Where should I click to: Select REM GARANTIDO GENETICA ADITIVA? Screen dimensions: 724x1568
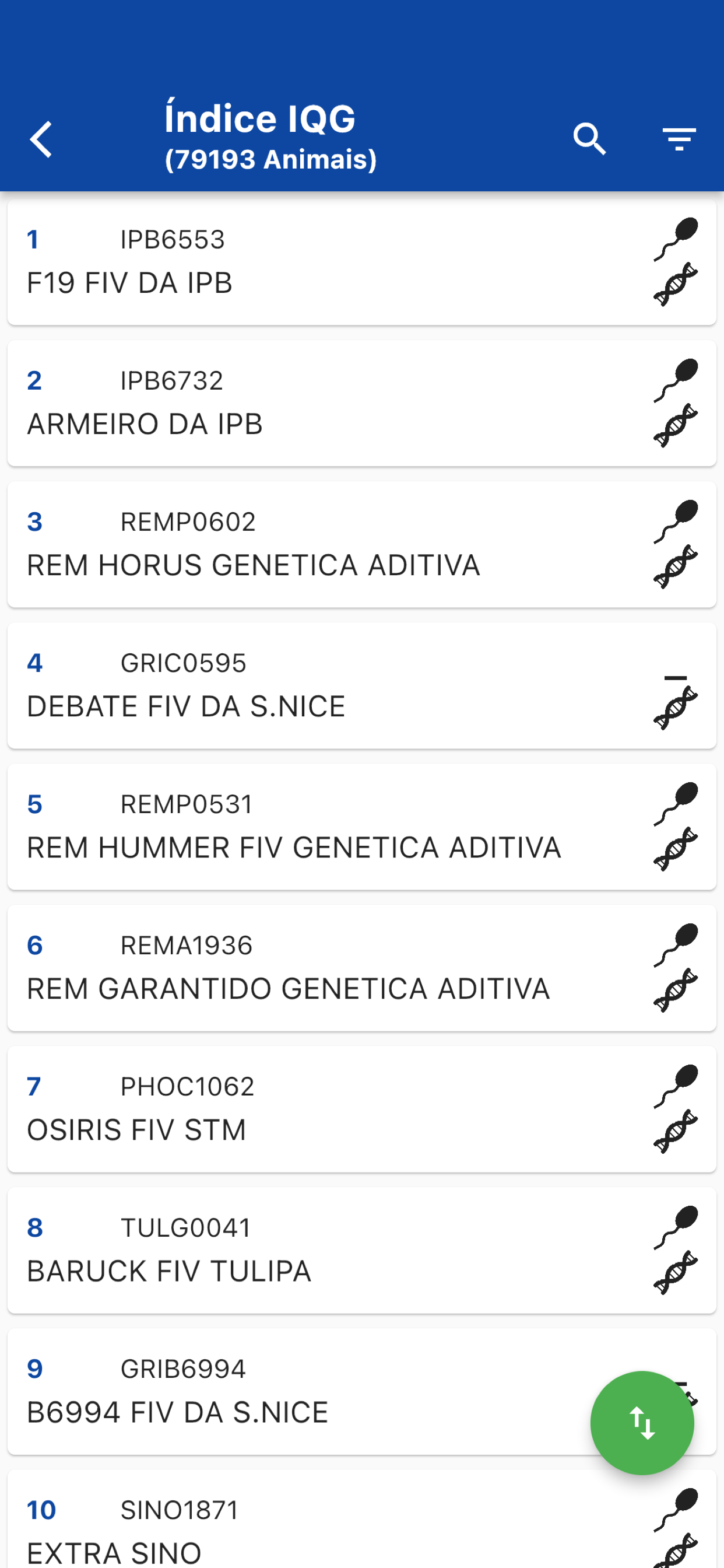point(362,968)
